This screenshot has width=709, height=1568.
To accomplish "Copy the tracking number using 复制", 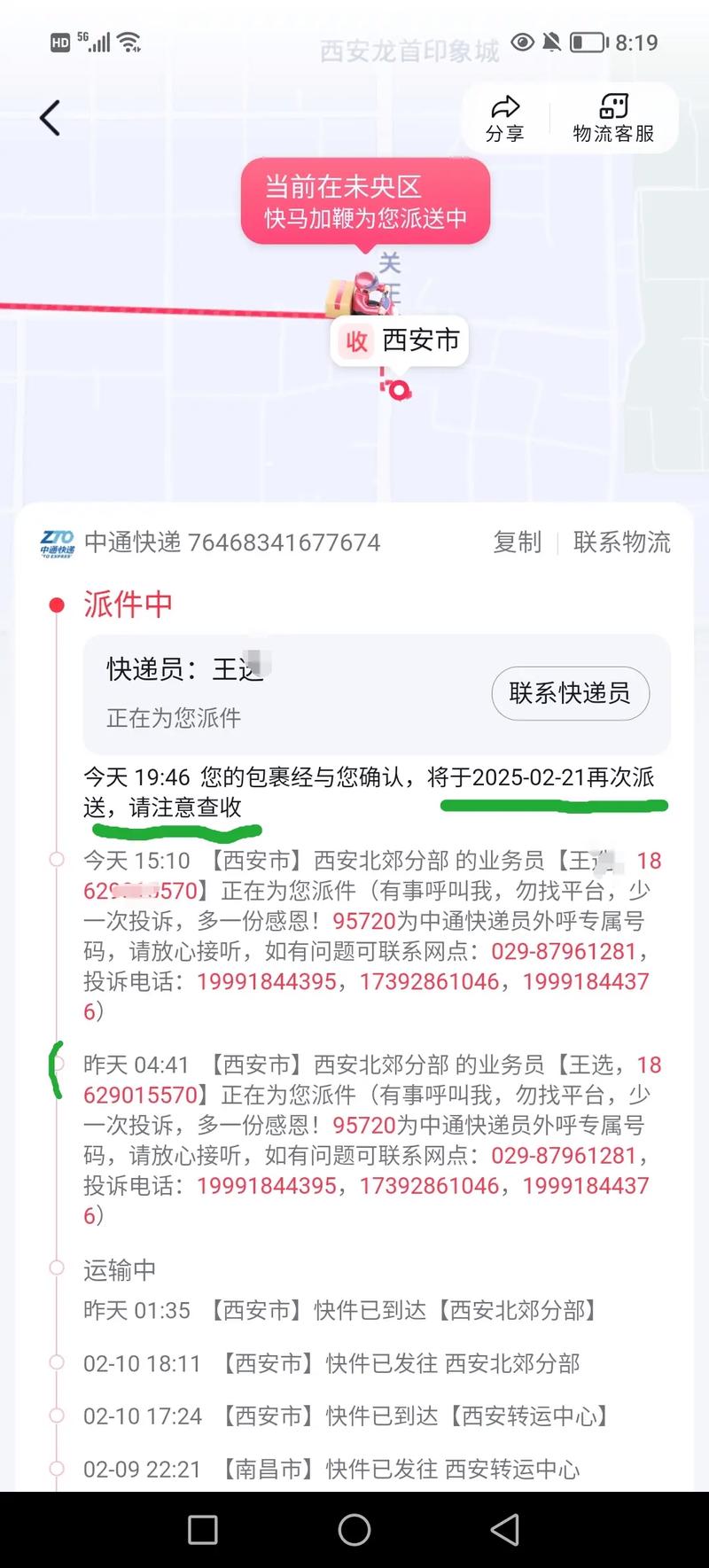I will point(517,542).
